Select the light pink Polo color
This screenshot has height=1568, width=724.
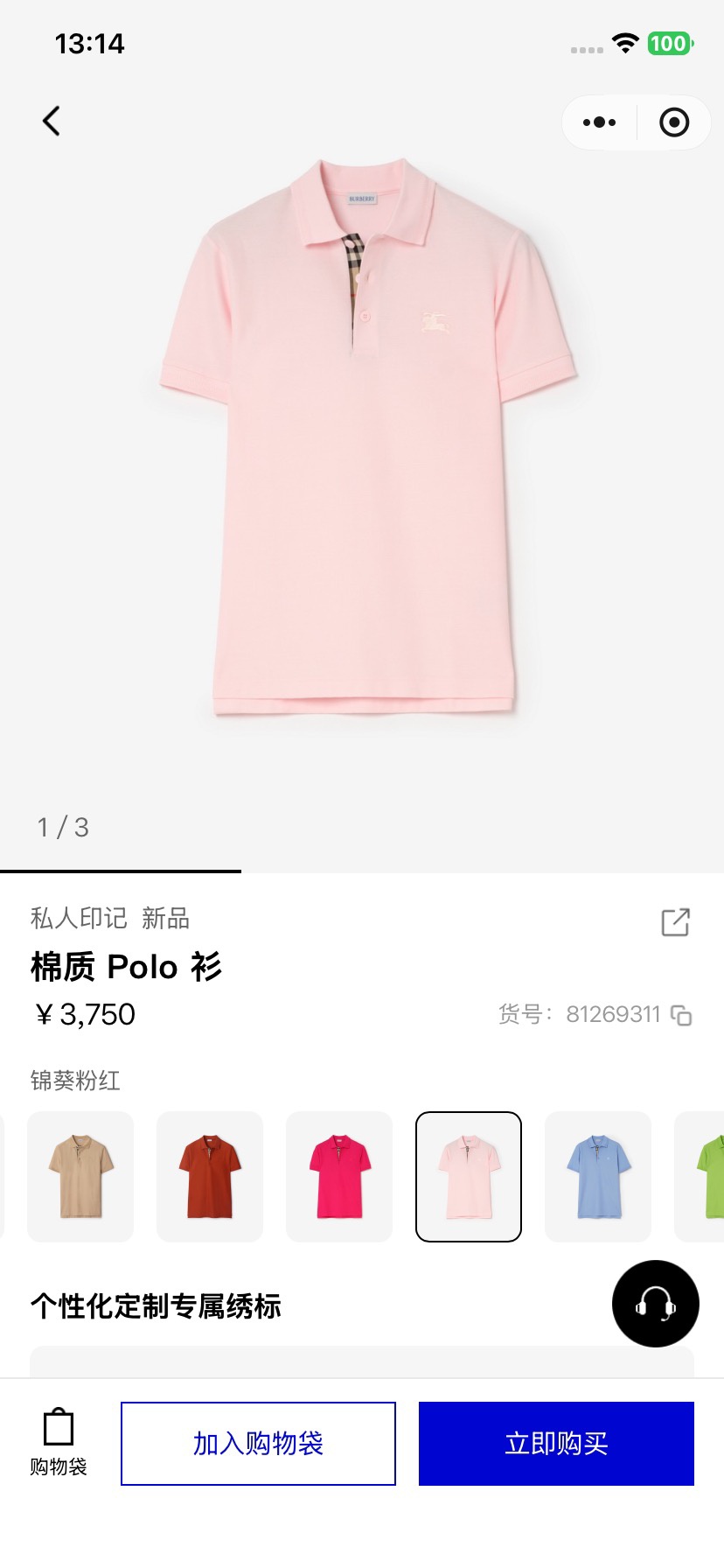point(469,1177)
